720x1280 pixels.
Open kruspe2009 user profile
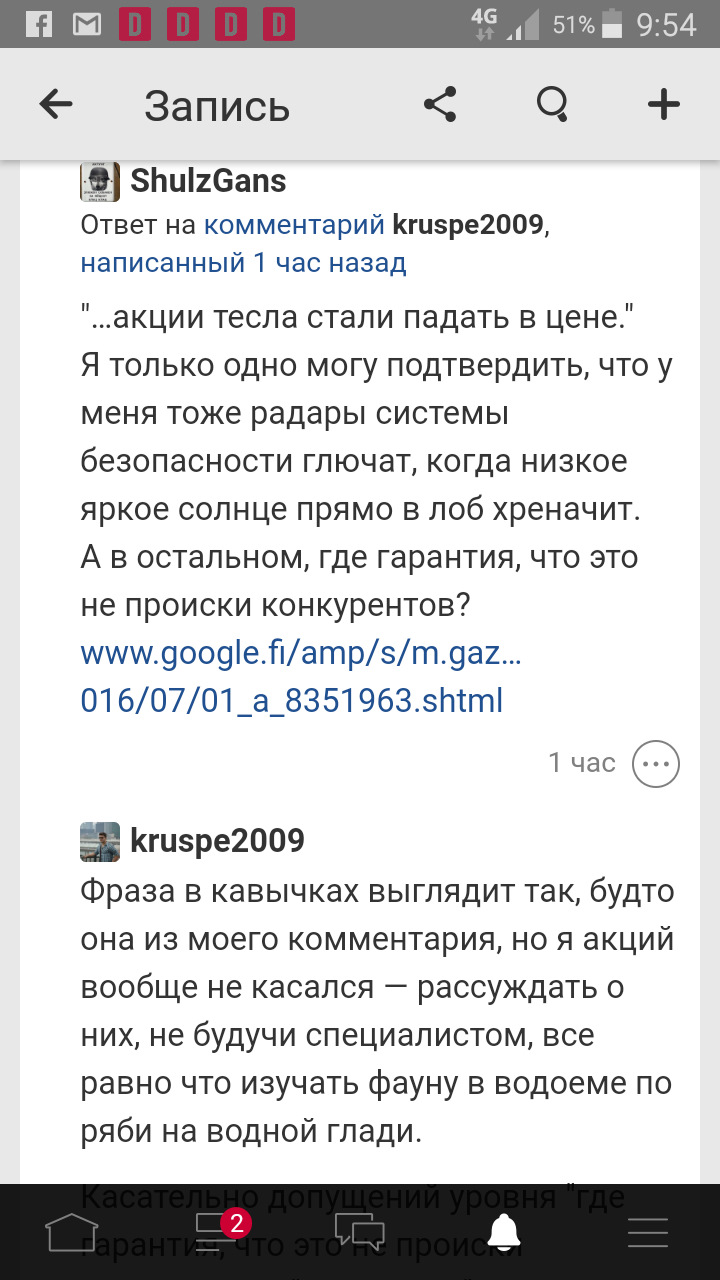(x=217, y=840)
